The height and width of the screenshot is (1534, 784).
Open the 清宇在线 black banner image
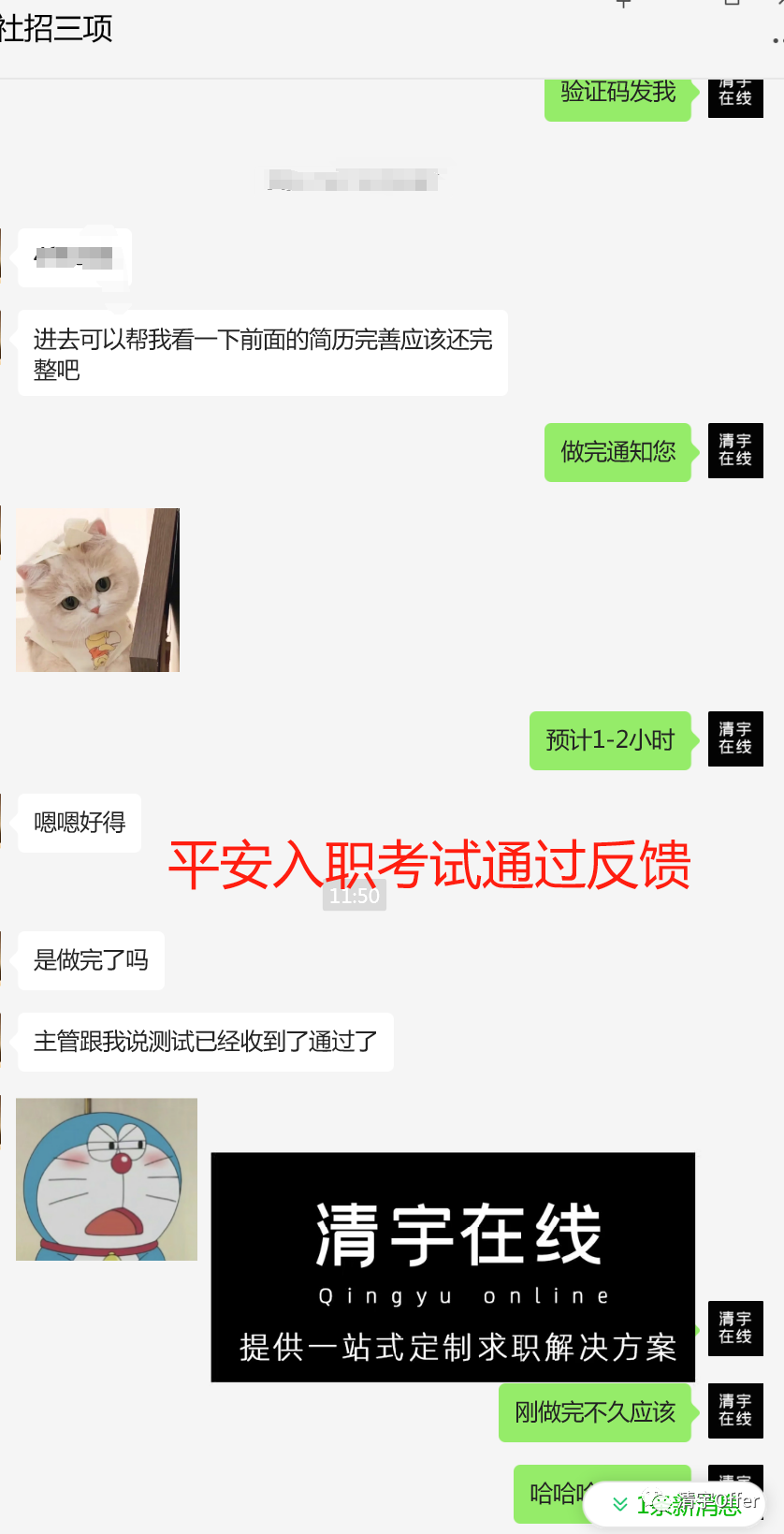pyautogui.click(x=452, y=1265)
